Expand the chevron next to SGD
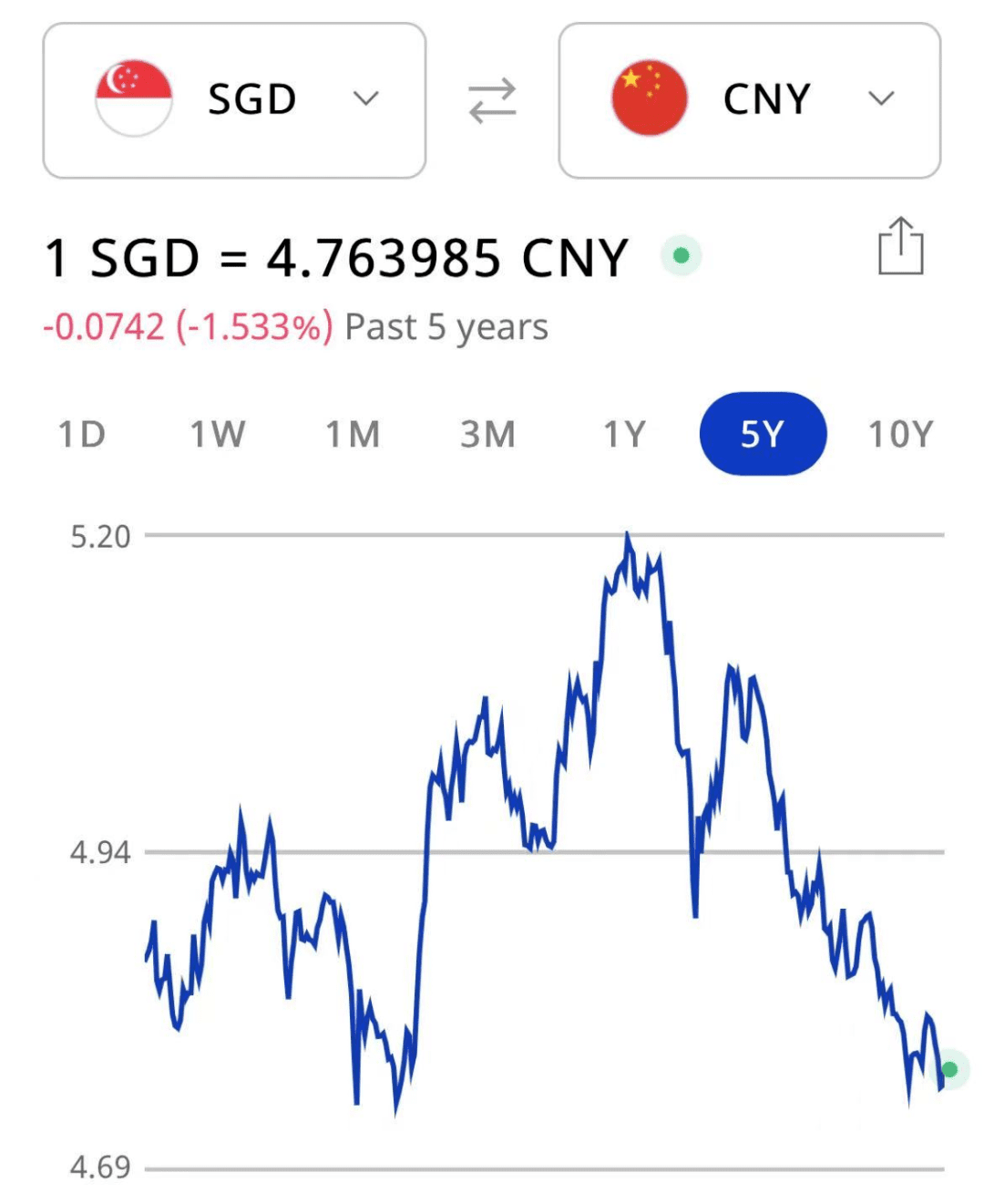Image resolution: width=984 pixels, height=1204 pixels. [x=366, y=98]
